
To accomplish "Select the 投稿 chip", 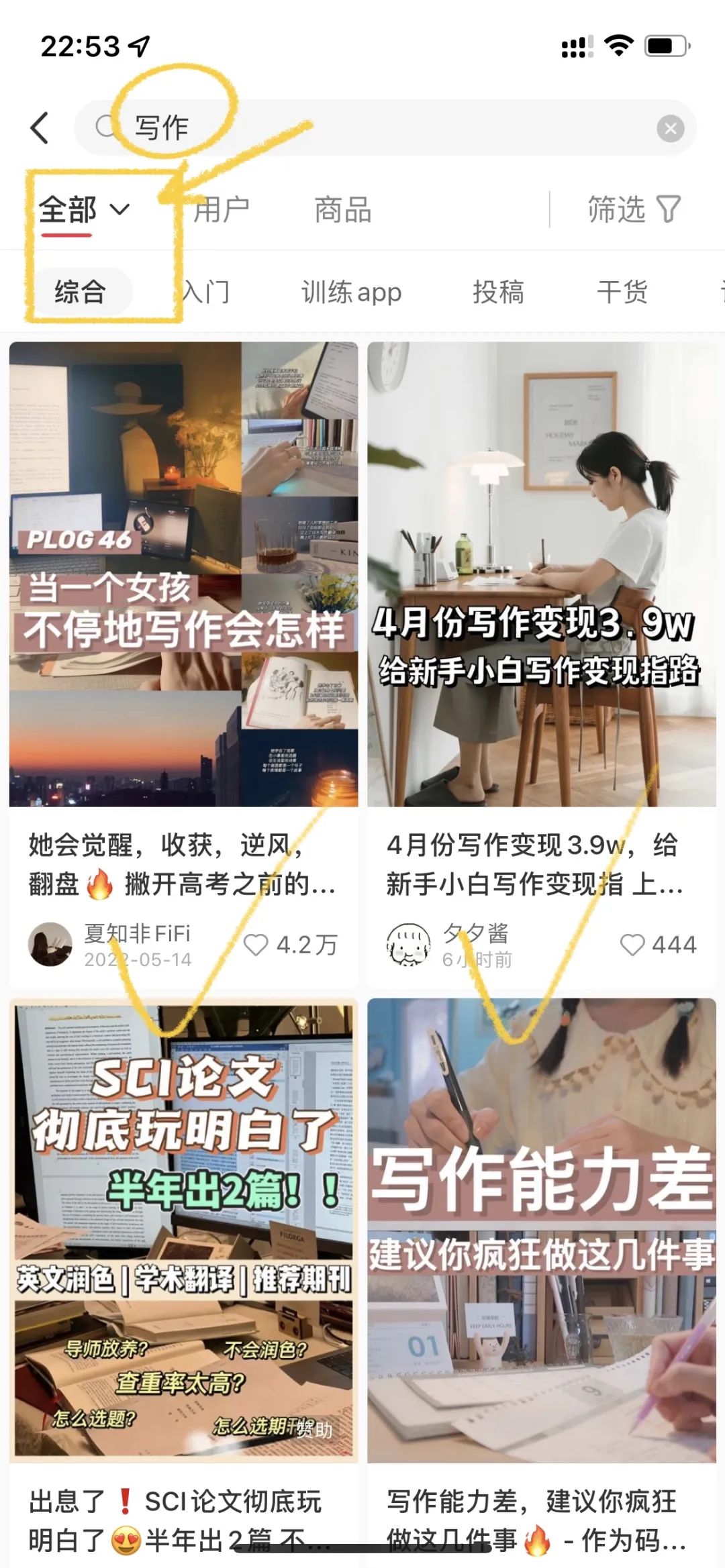I will tap(497, 292).
